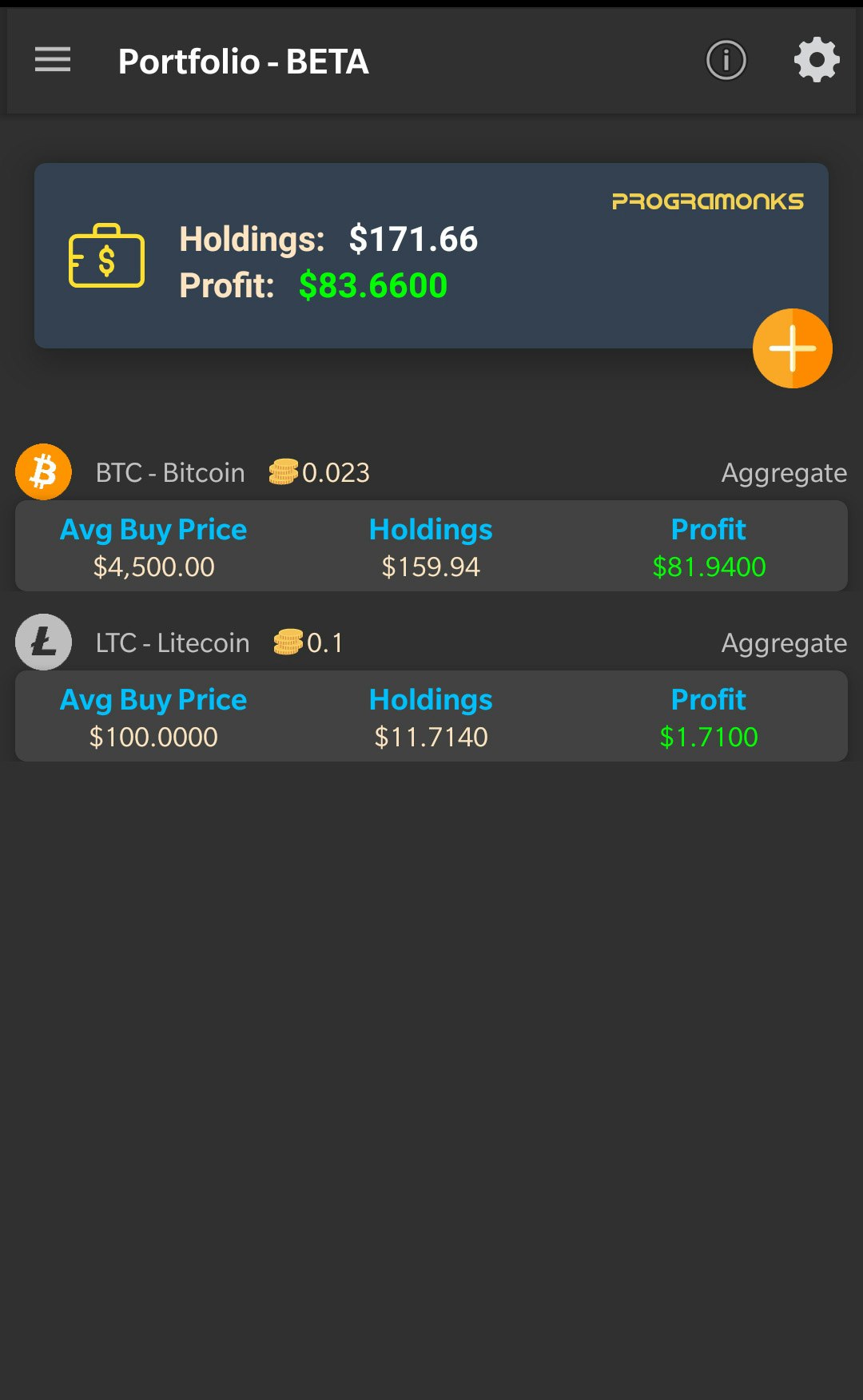Click the coin stack icon next to BTC amount
This screenshot has width=863, height=1400.
point(283,471)
